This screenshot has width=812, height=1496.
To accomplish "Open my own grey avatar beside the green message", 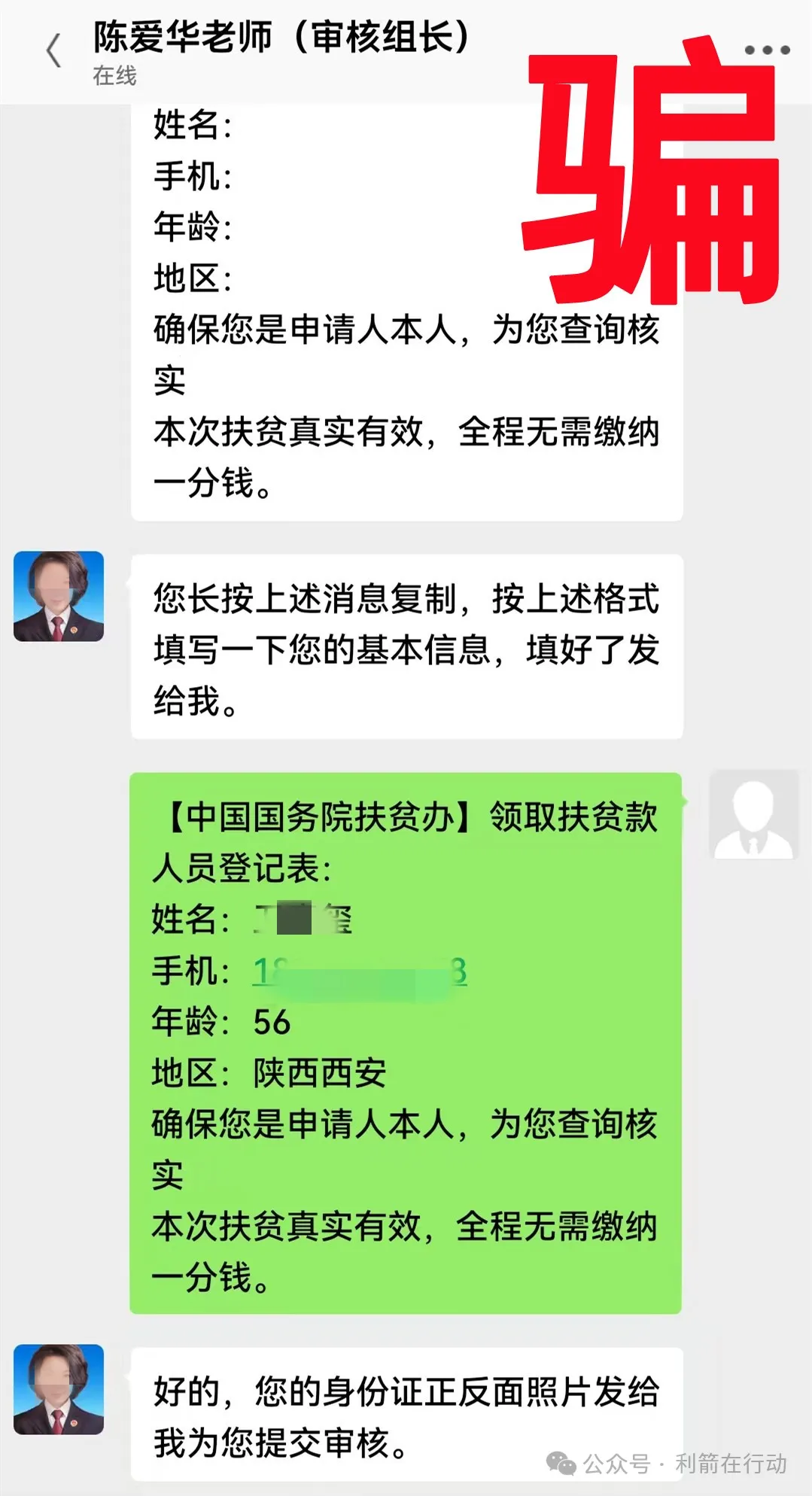I will (x=753, y=814).
